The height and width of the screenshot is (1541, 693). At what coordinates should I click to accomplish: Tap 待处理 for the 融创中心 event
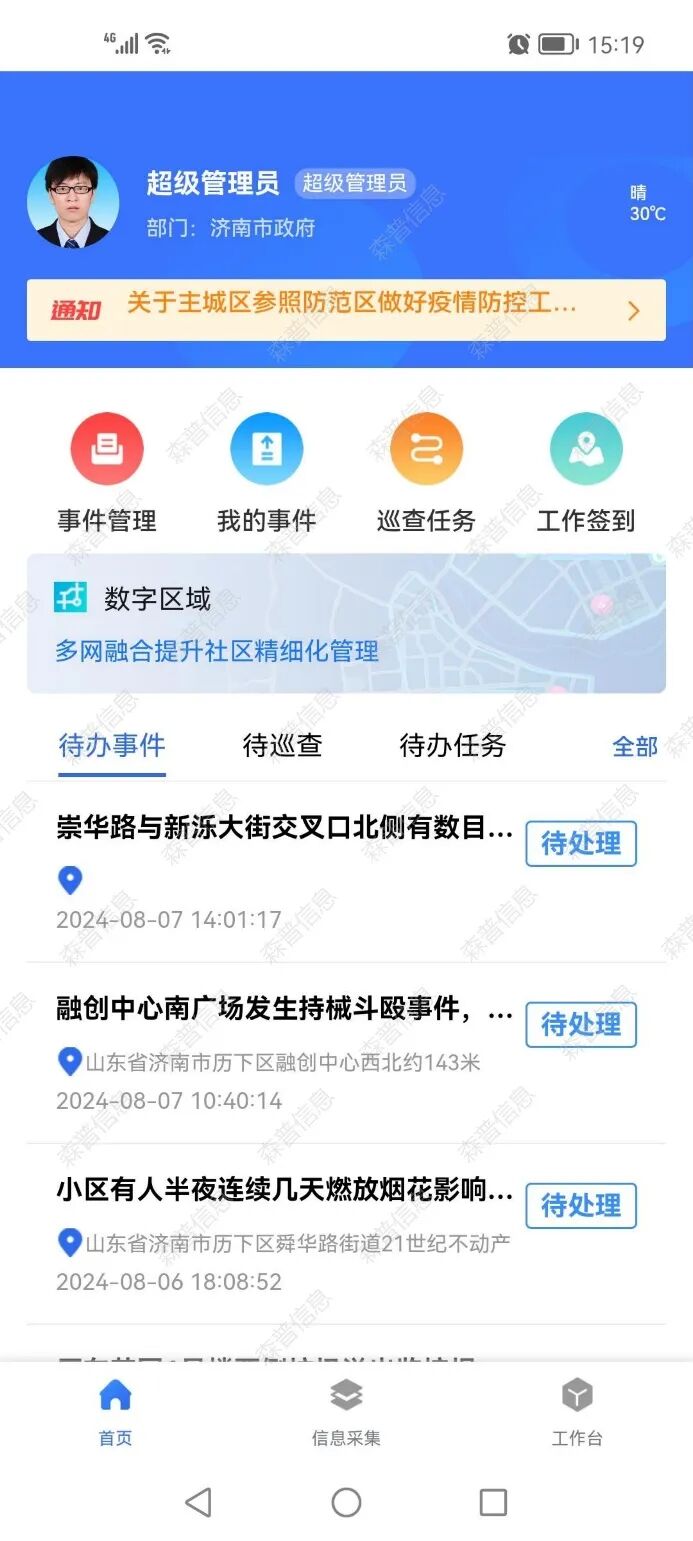click(x=581, y=1025)
